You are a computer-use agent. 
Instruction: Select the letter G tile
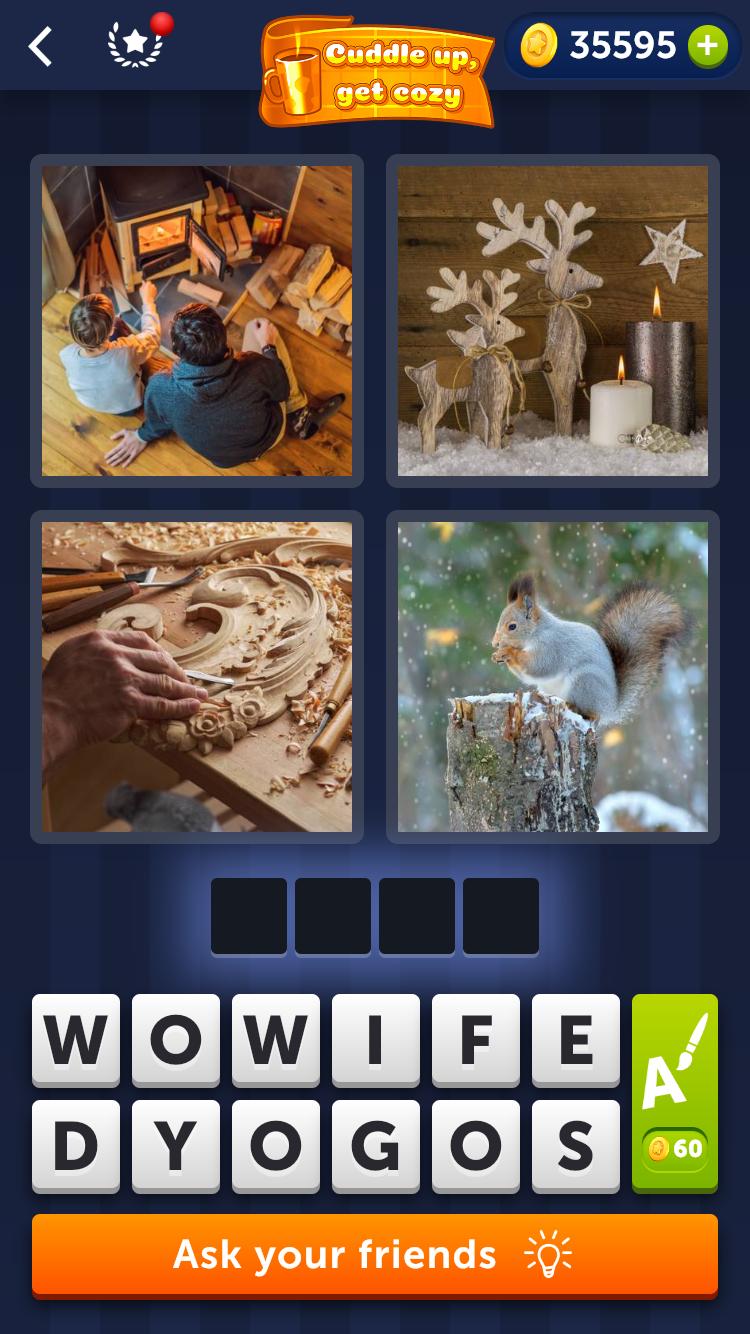tap(376, 1146)
